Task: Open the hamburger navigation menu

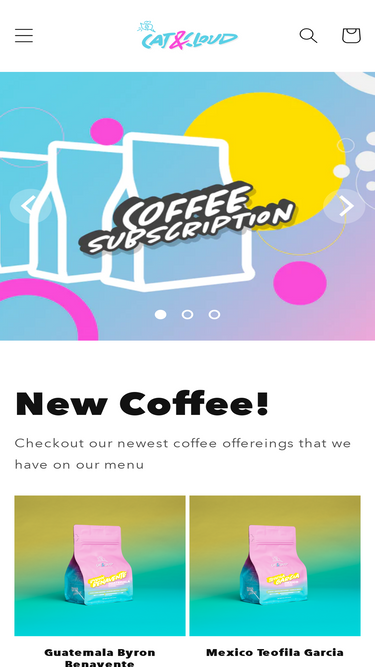Action: [24, 36]
